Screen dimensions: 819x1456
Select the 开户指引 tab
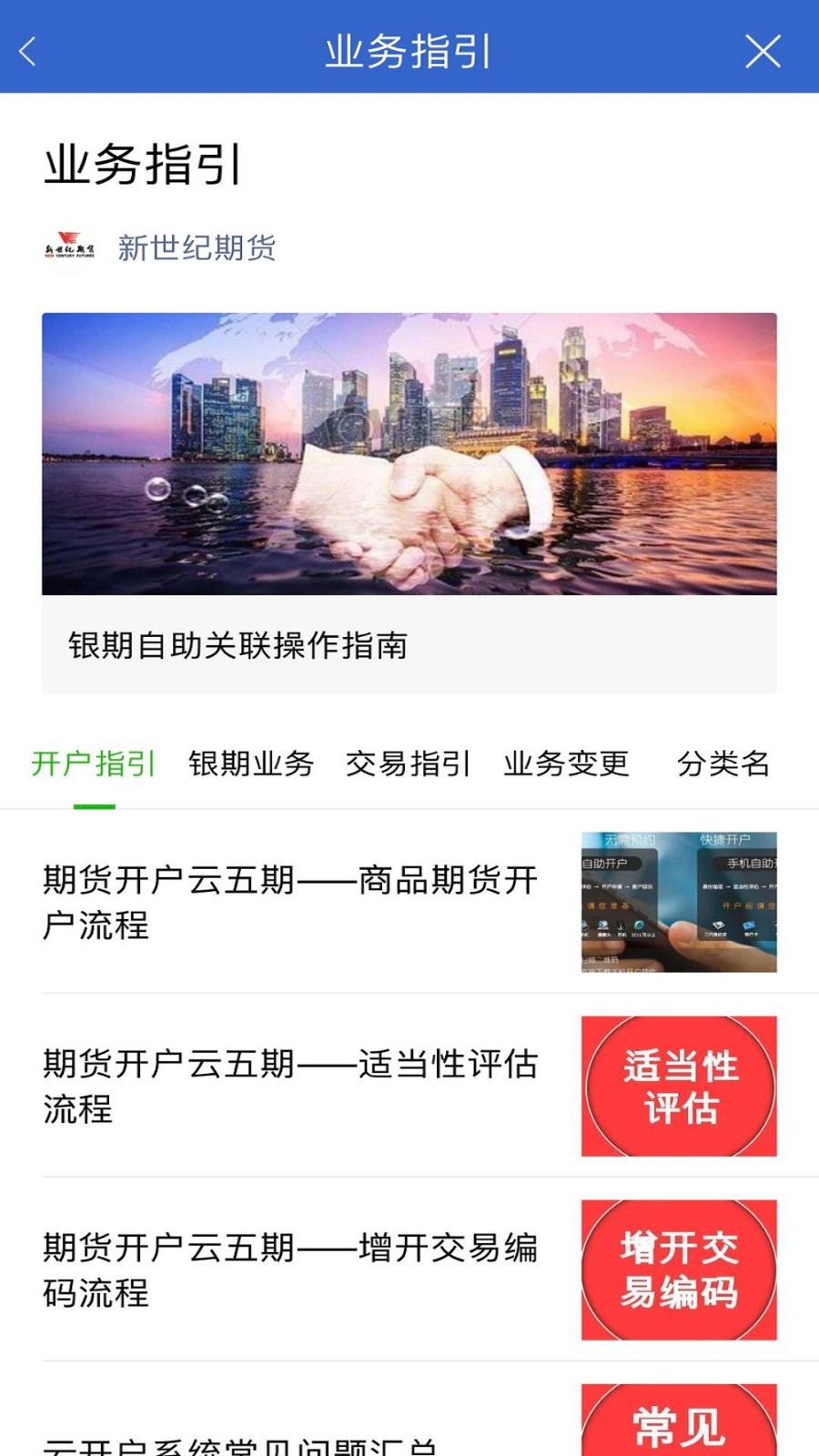point(94,763)
